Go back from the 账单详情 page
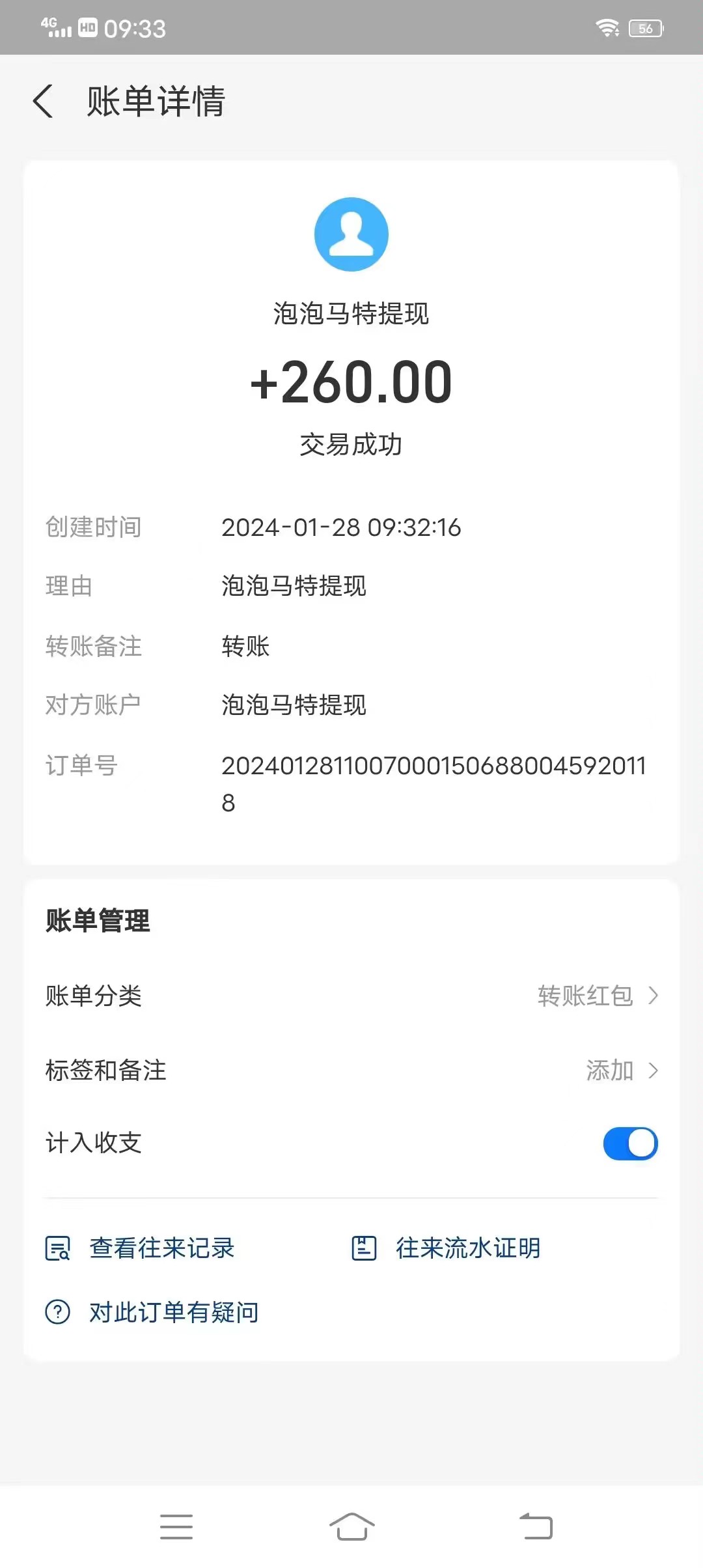The width and height of the screenshot is (703, 1568). pos(43,102)
